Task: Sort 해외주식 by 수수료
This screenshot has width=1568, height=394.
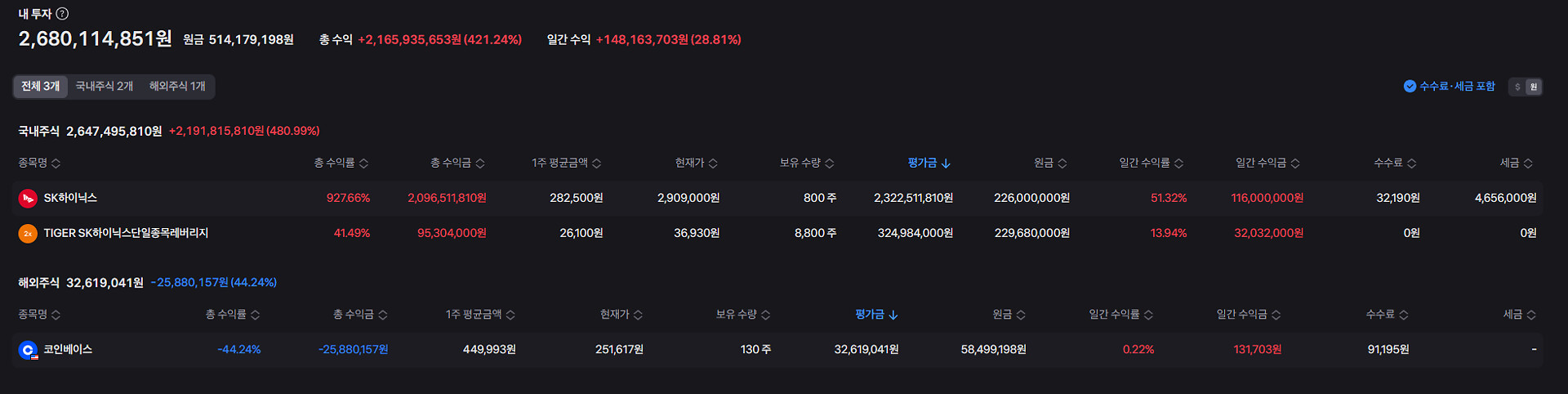Action: point(1387,314)
